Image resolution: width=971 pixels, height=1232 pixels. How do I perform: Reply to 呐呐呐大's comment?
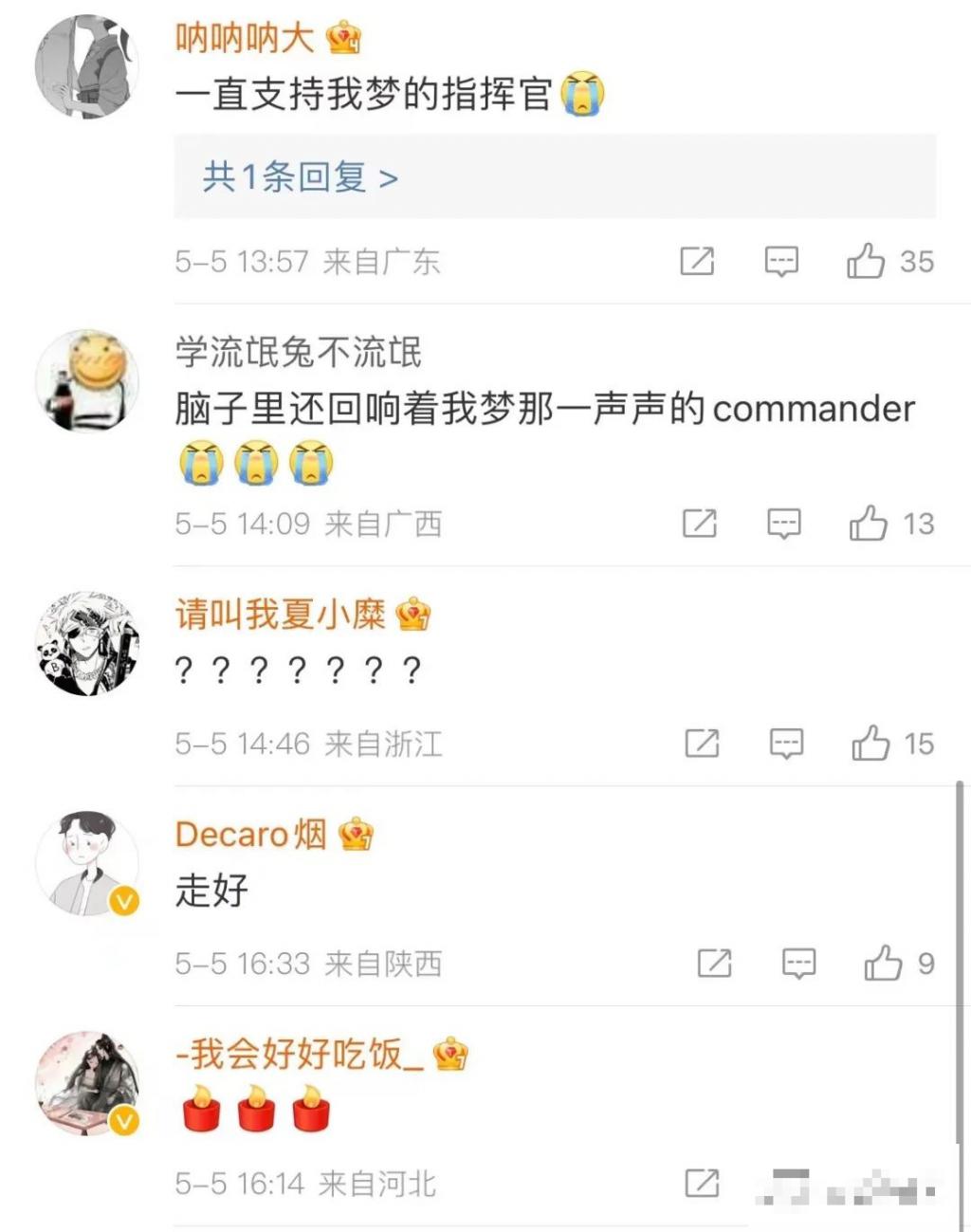(x=781, y=261)
